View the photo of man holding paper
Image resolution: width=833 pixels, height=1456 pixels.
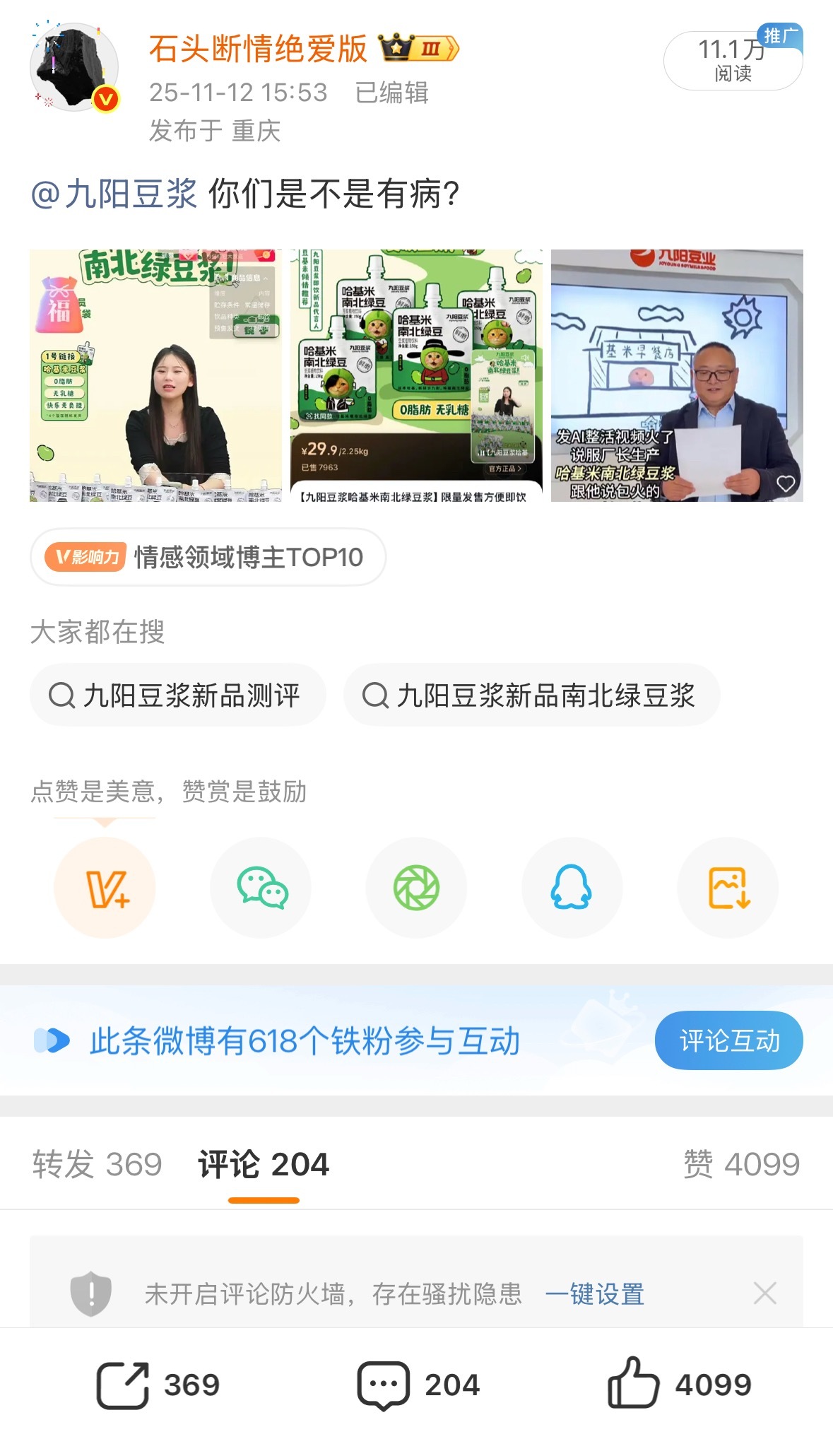(x=677, y=375)
